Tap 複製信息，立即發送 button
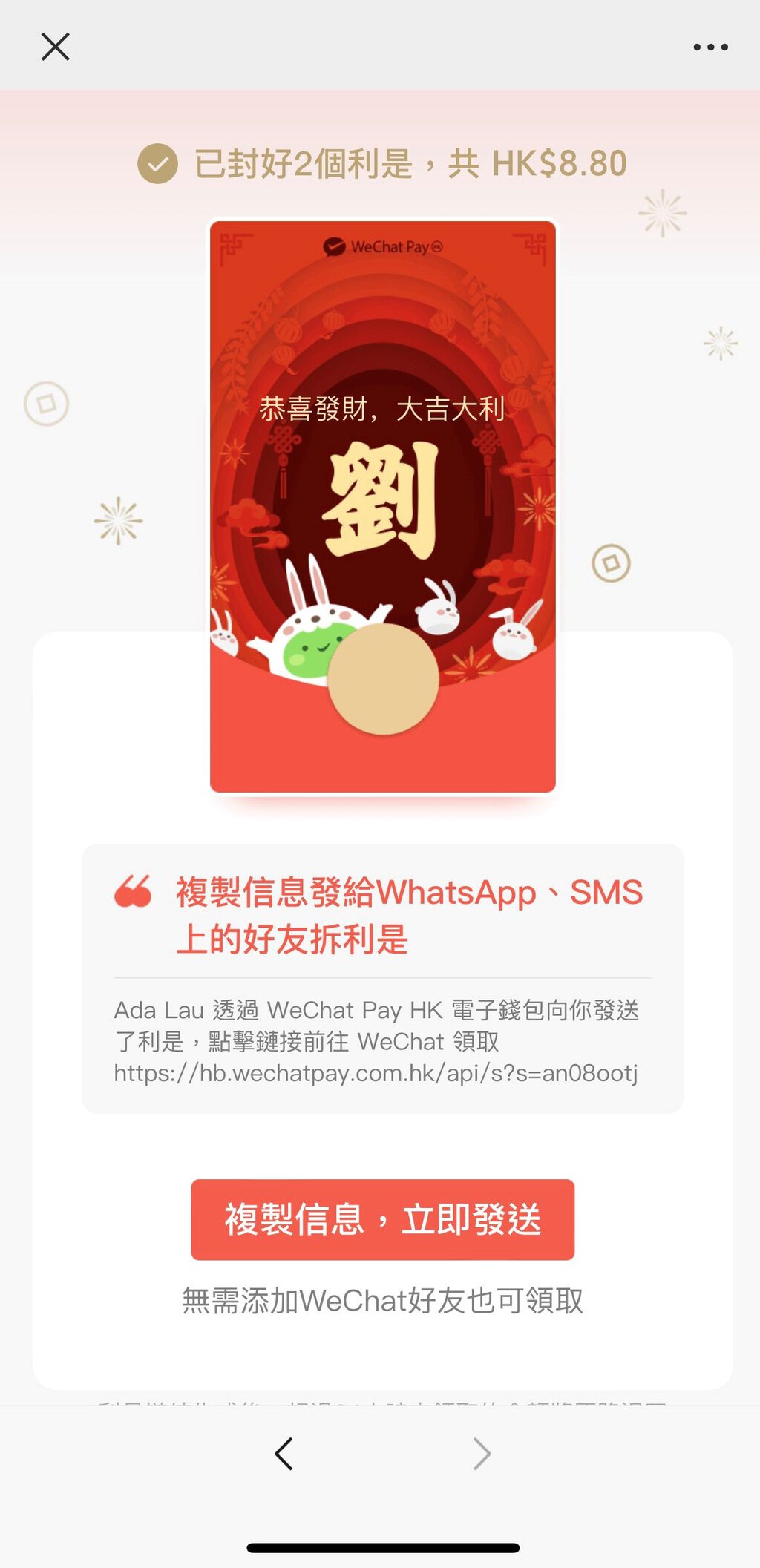 click(x=382, y=1219)
